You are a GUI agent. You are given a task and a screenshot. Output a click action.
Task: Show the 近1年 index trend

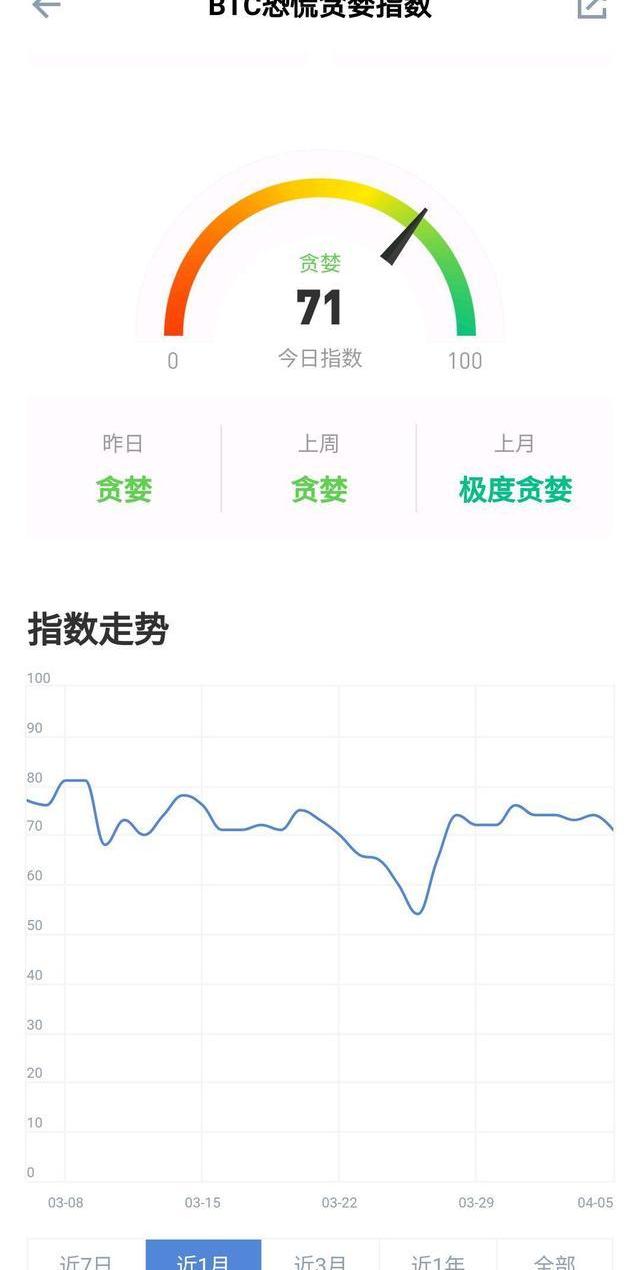pyautogui.click(x=438, y=1258)
